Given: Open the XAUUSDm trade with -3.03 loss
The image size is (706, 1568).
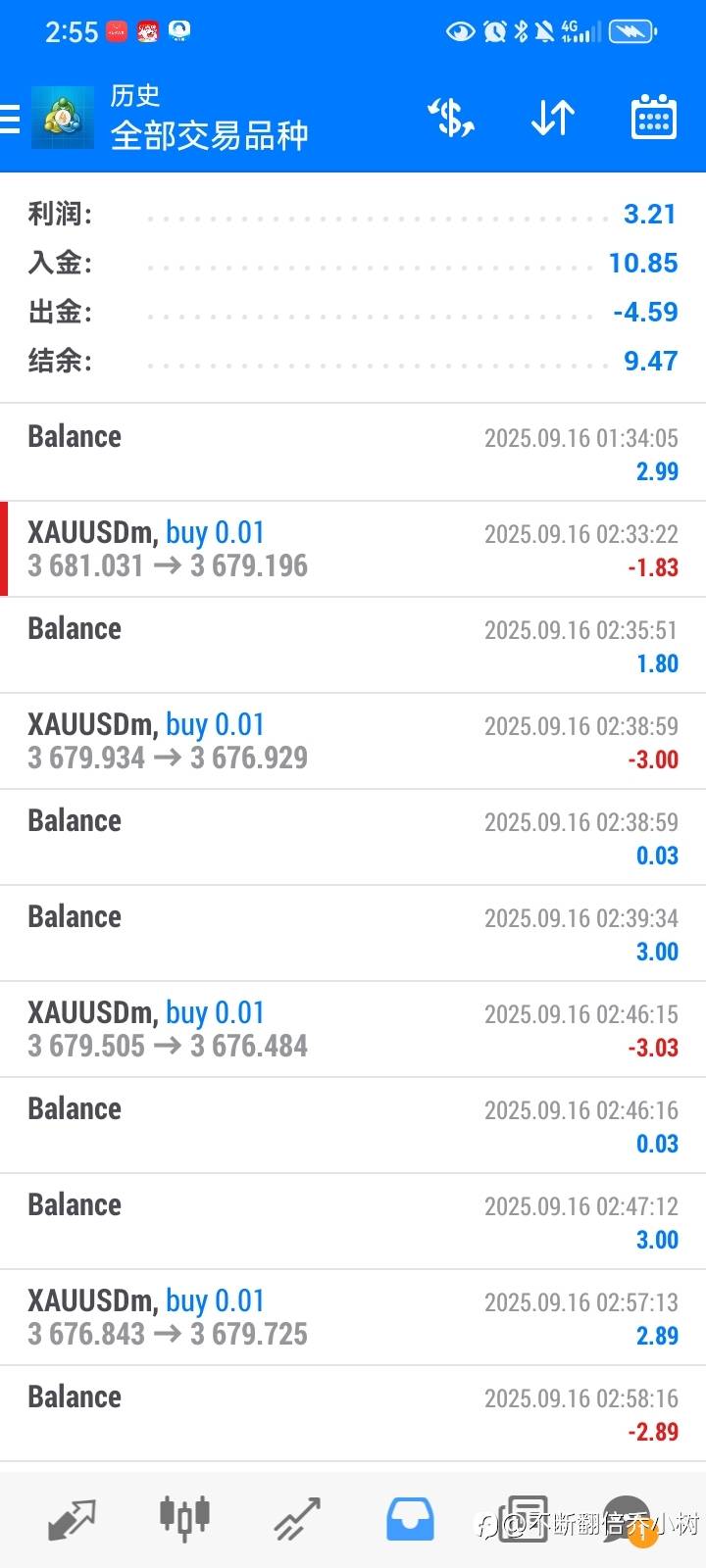Looking at the screenshot, I should [x=353, y=1029].
